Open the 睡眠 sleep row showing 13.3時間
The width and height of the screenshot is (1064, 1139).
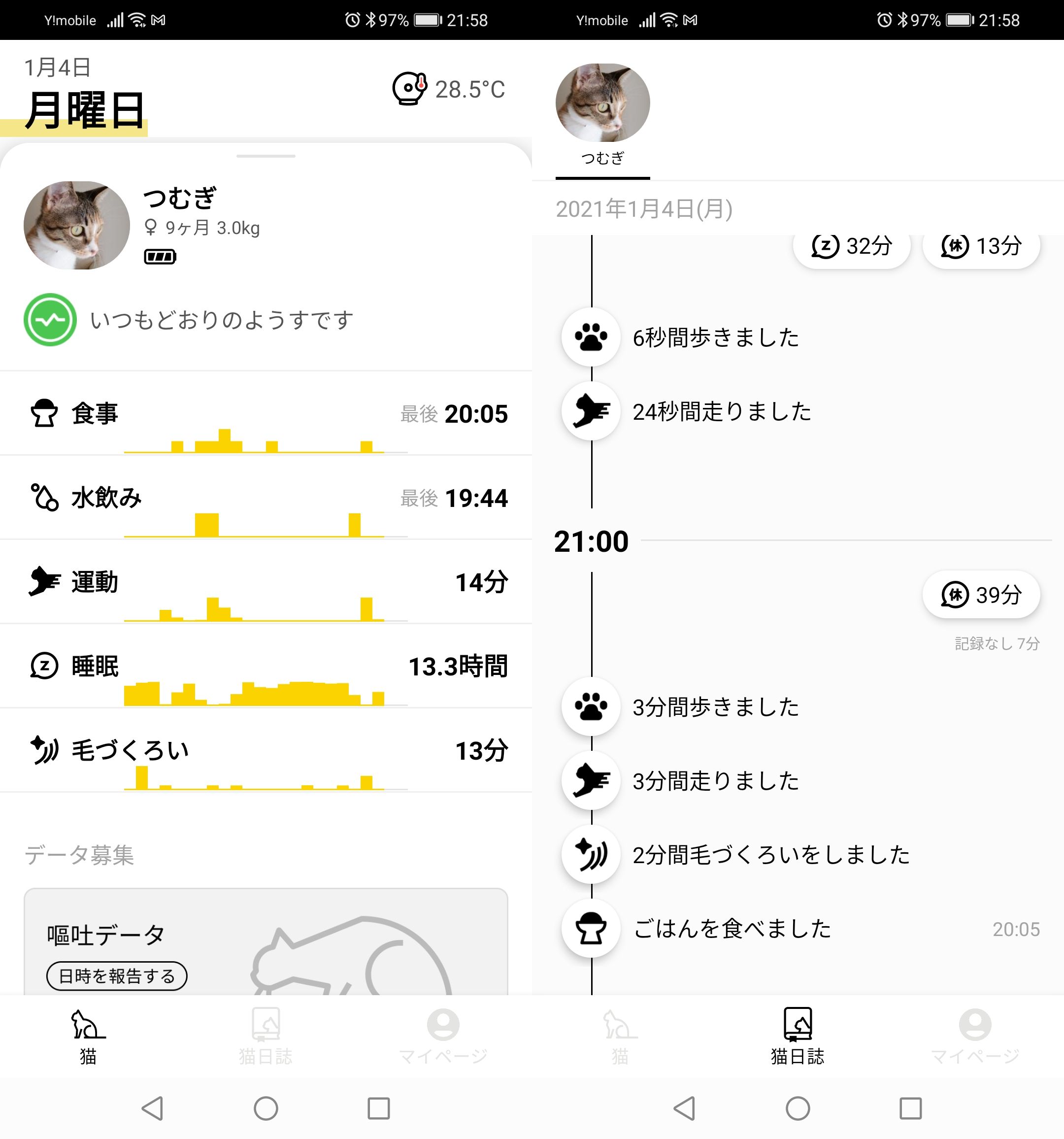click(266, 667)
